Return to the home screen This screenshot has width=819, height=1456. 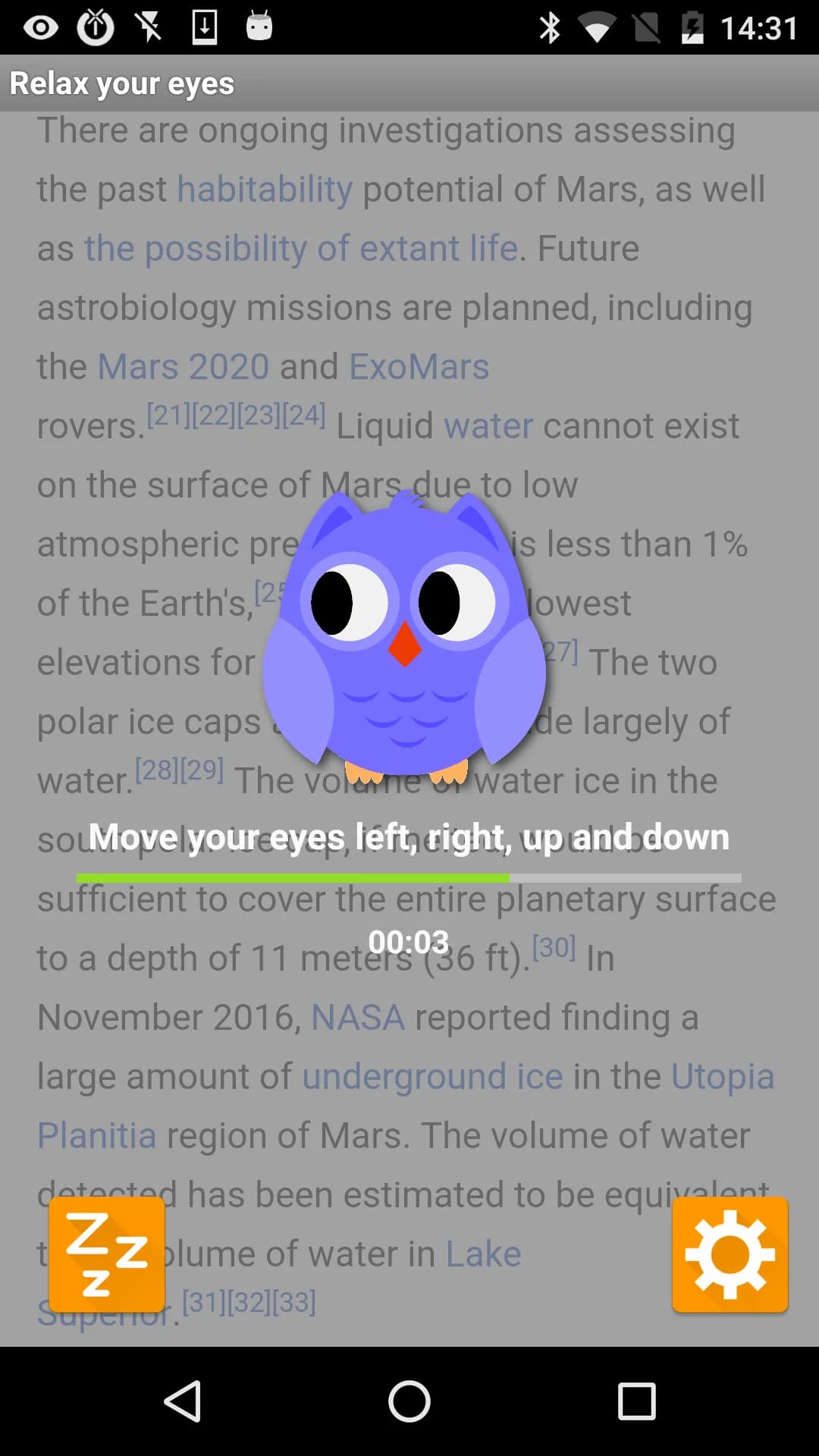pyautogui.click(x=409, y=1401)
